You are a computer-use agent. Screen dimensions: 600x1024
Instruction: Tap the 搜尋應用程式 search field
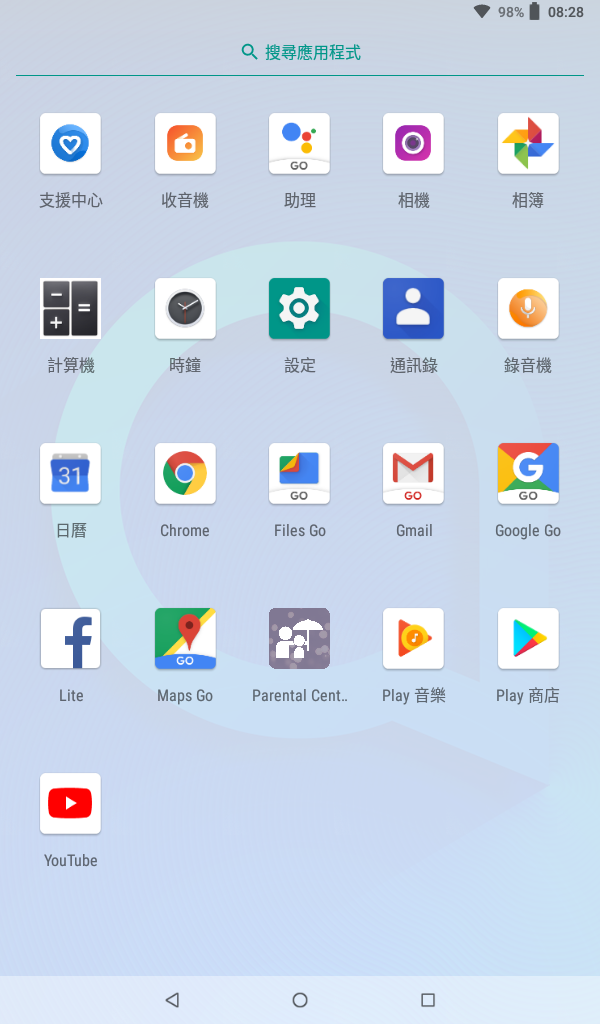coord(300,52)
